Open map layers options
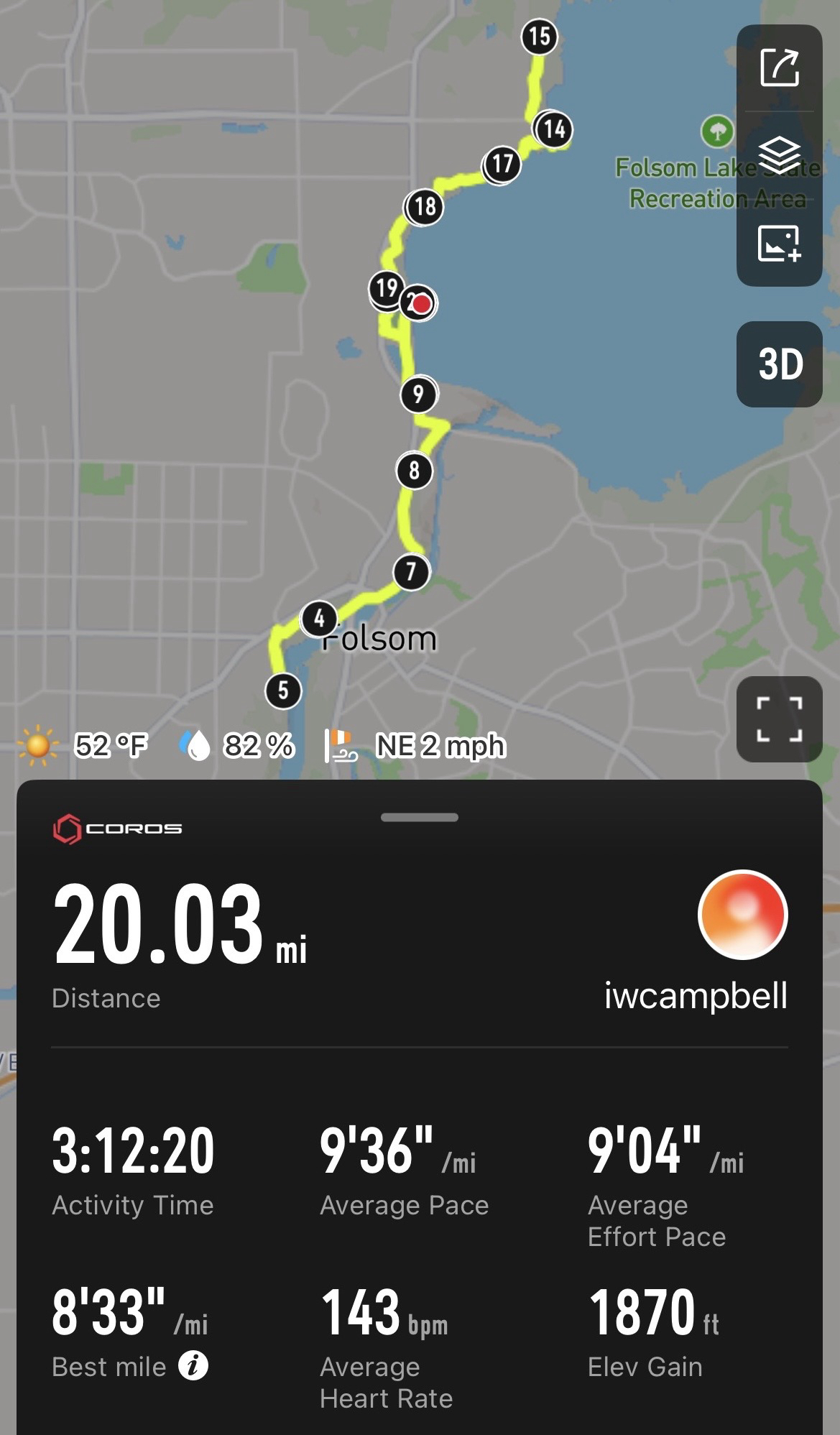 click(779, 154)
